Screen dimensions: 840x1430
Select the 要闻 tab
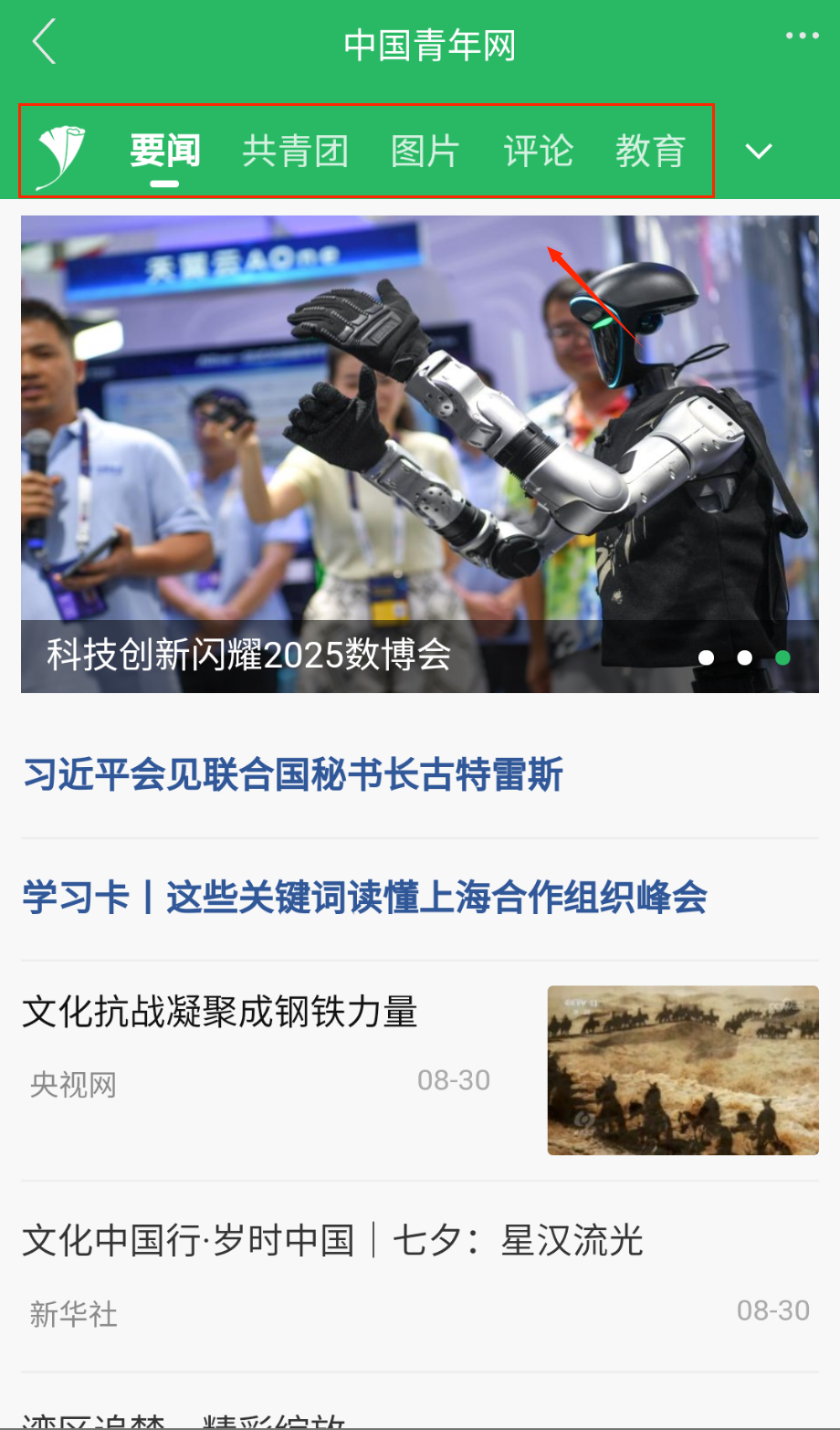[x=164, y=151]
